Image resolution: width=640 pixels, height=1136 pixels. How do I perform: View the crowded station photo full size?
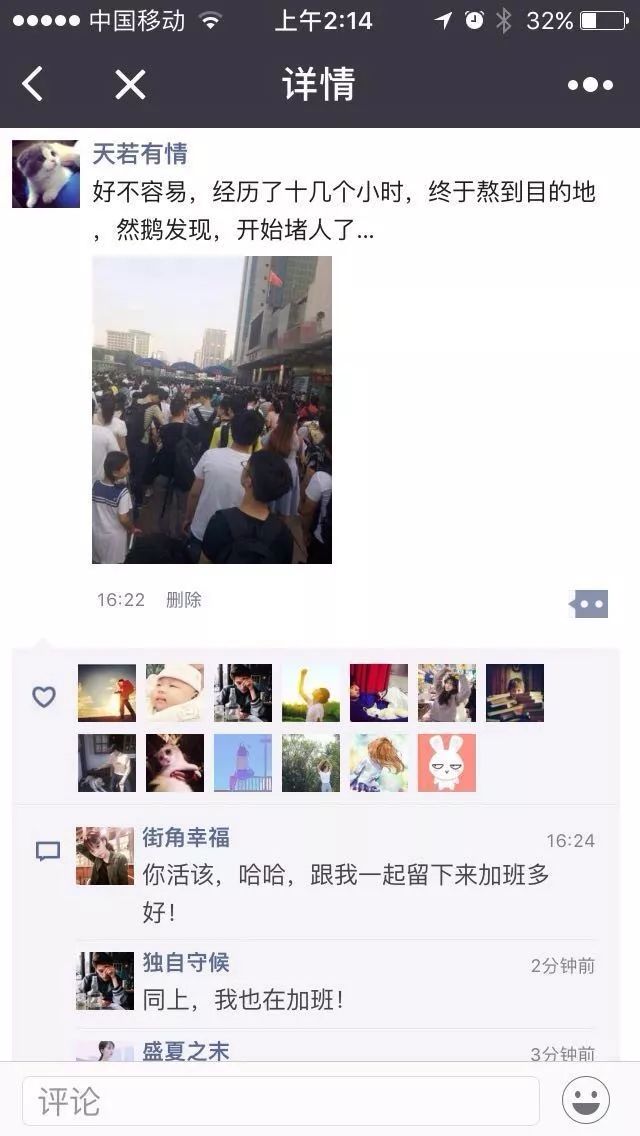pos(212,410)
